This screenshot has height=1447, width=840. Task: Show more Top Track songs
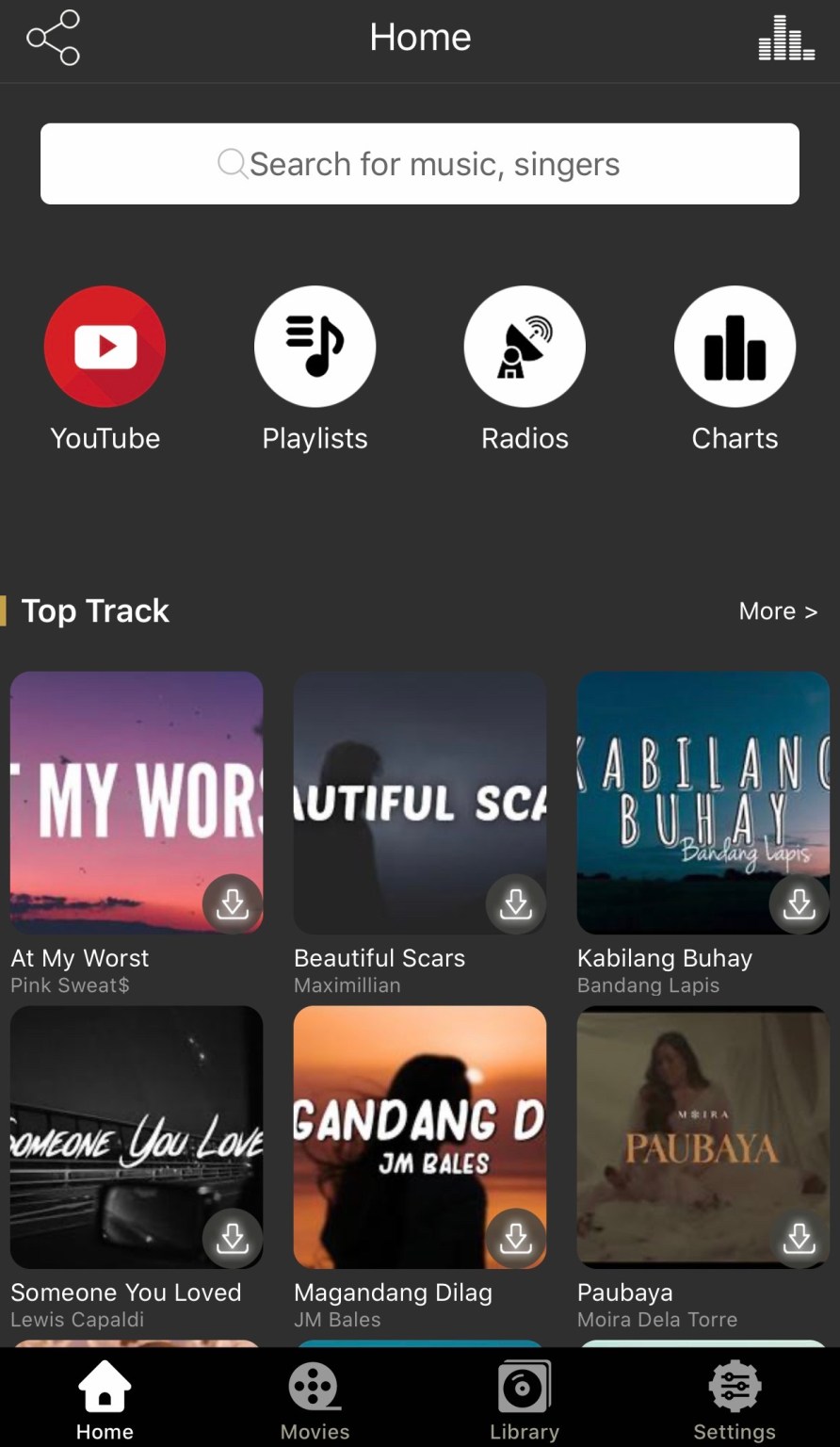point(778,611)
